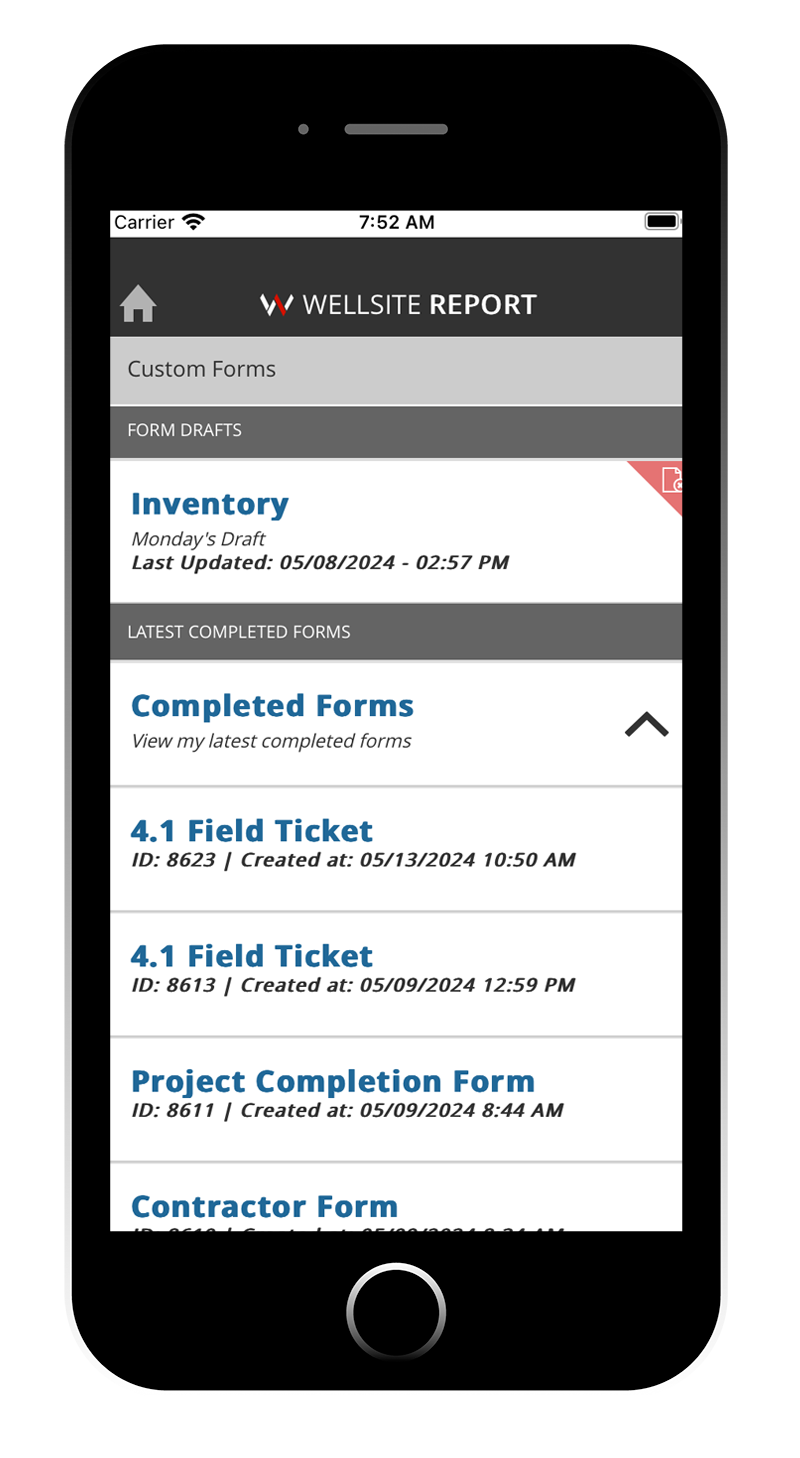
Task: Collapse the Completed Forms section
Action: coord(646,724)
